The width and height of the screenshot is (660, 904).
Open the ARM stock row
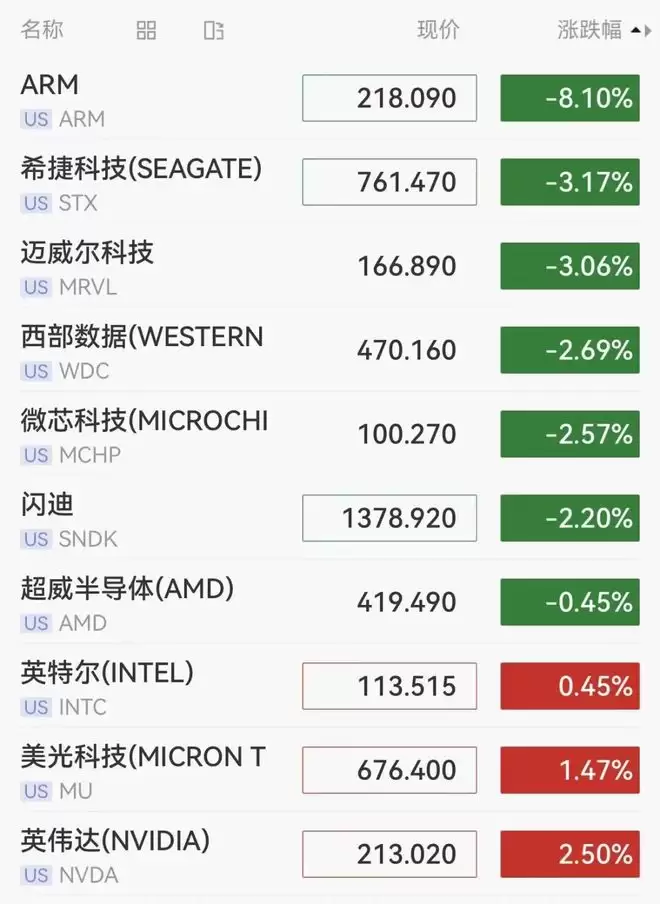point(330,98)
